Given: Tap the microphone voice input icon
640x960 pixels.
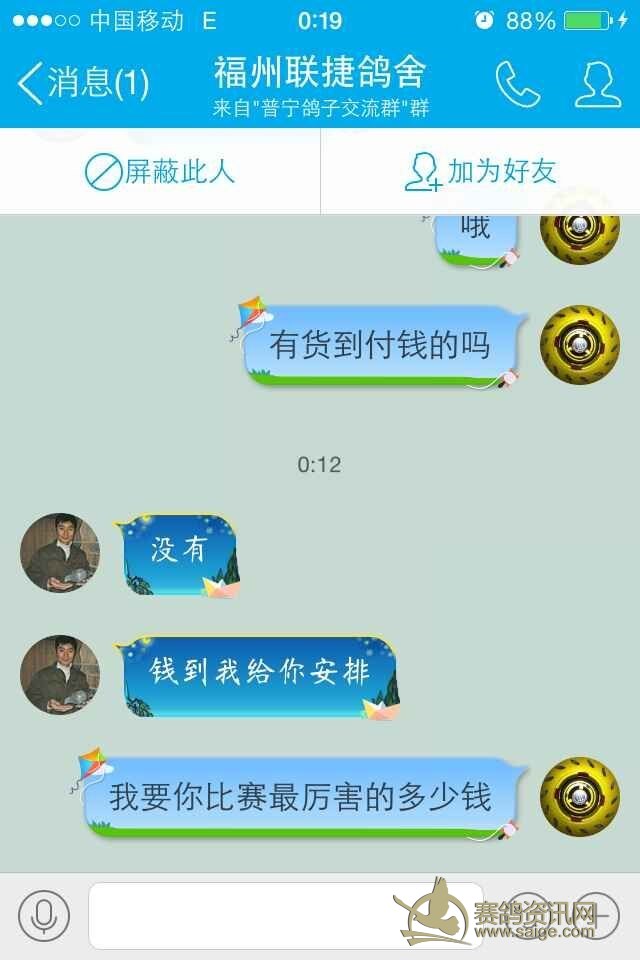Looking at the screenshot, I should 44,915.
